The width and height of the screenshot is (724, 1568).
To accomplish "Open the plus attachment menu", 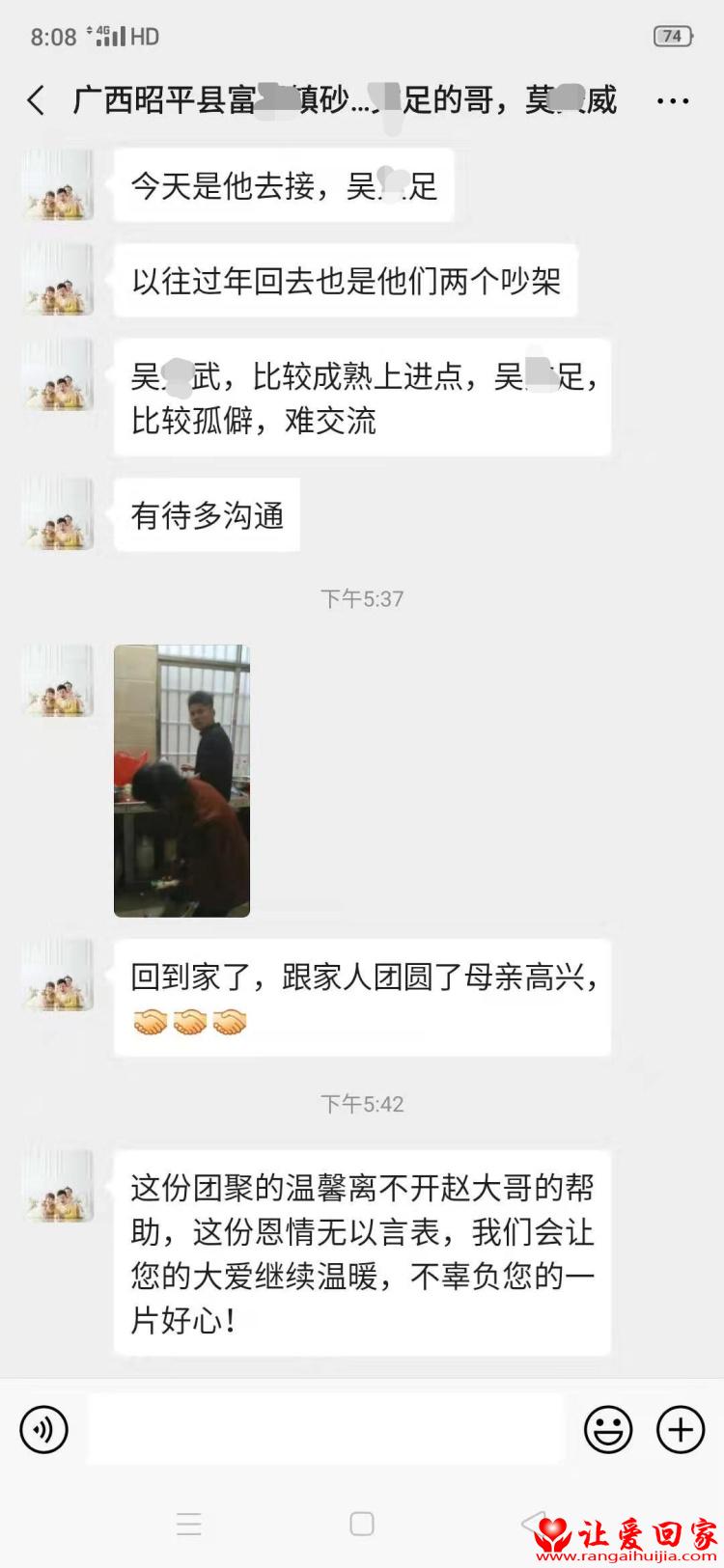I will (x=681, y=1429).
